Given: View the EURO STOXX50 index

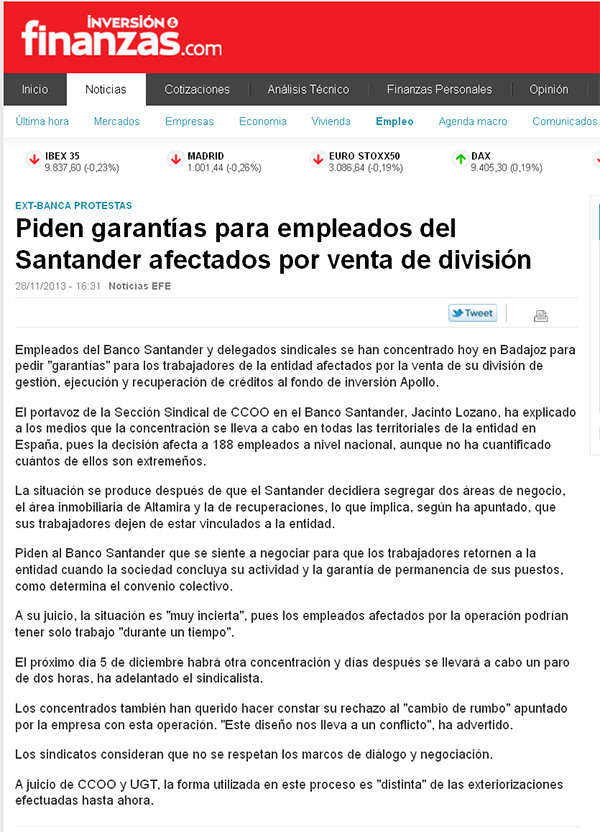Looking at the screenshot, I should tap(364, 156).
